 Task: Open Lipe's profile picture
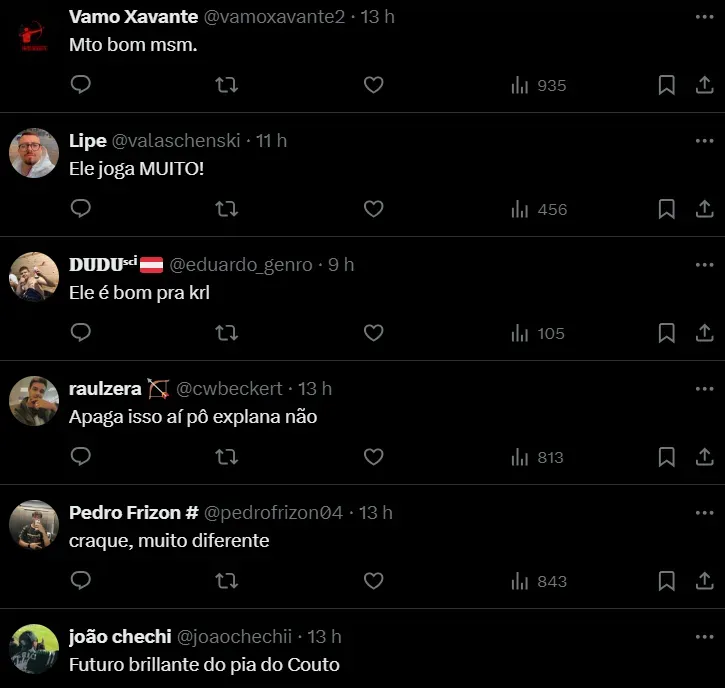point(34,153)
